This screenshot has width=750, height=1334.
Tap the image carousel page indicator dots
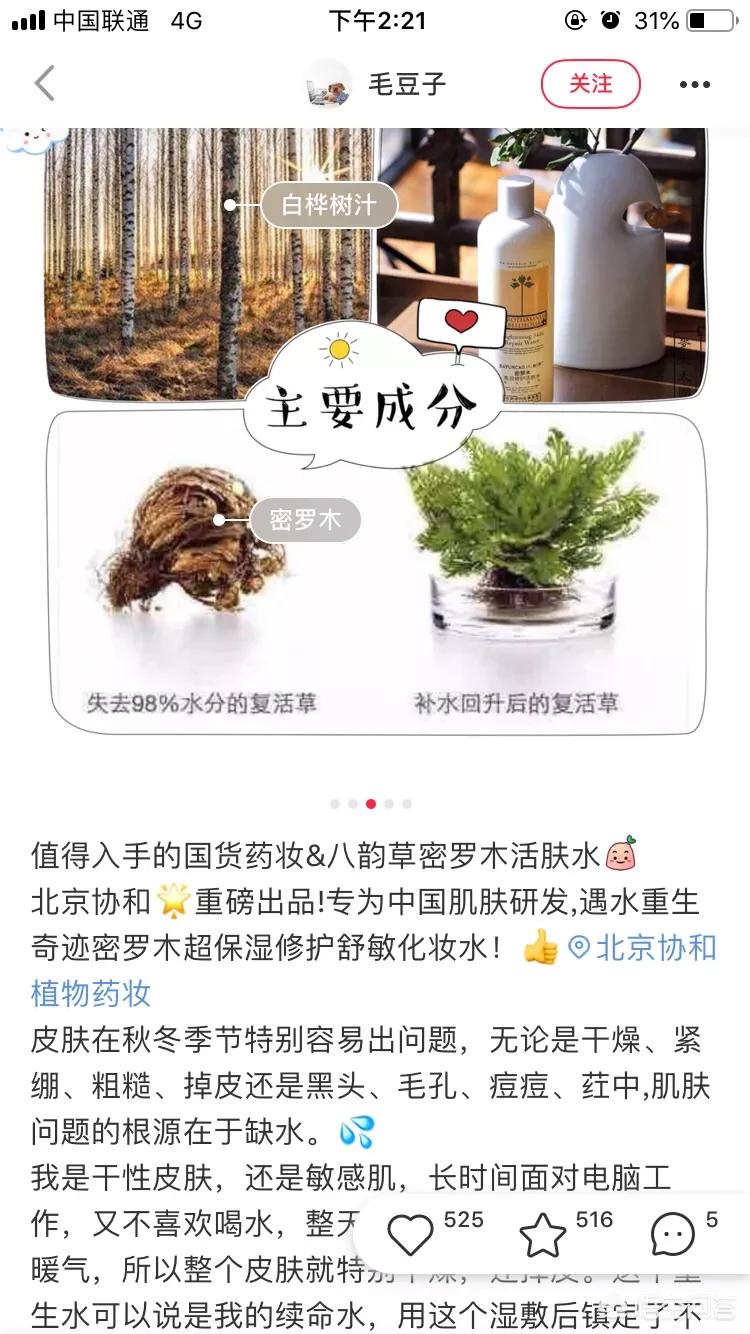[x=371, y=803]
